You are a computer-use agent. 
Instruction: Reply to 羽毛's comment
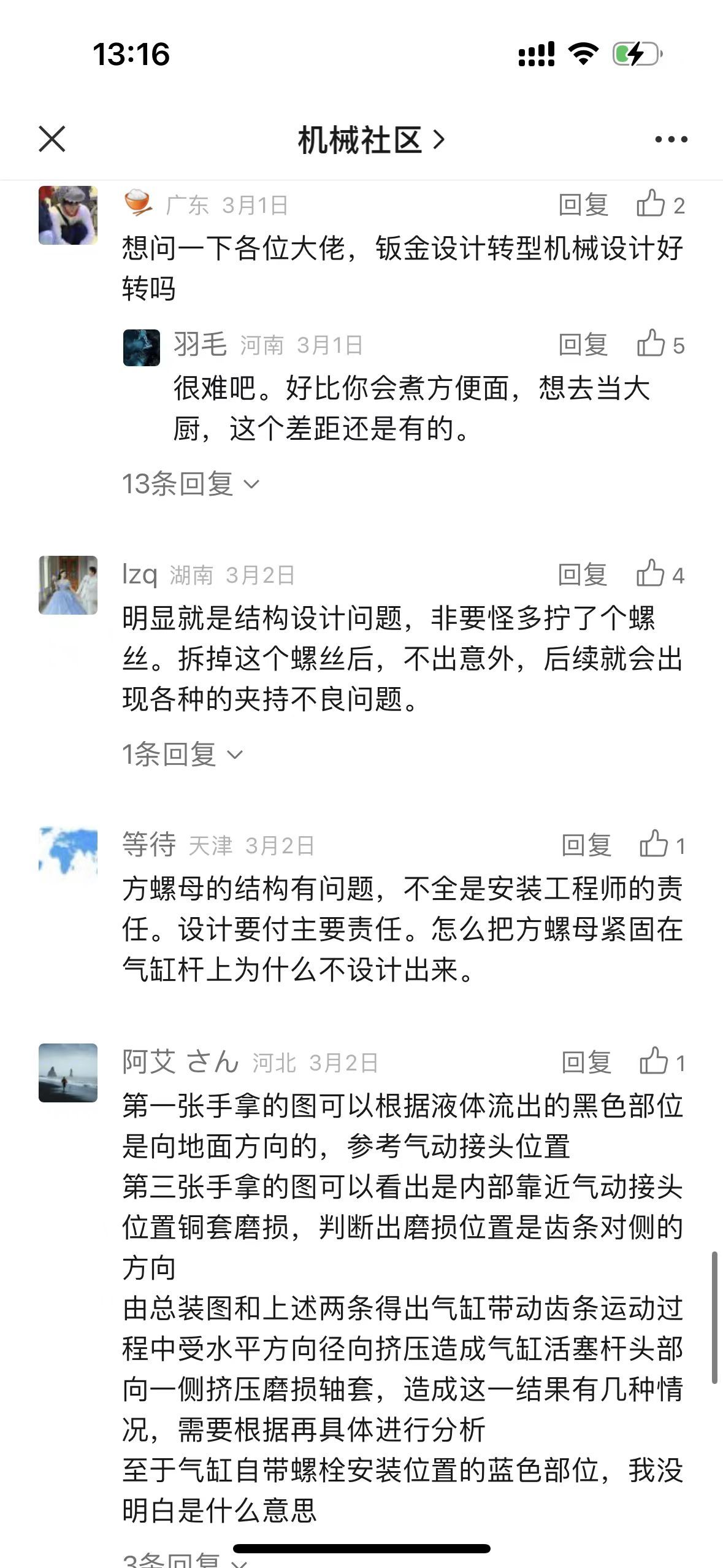click(583, 345)
